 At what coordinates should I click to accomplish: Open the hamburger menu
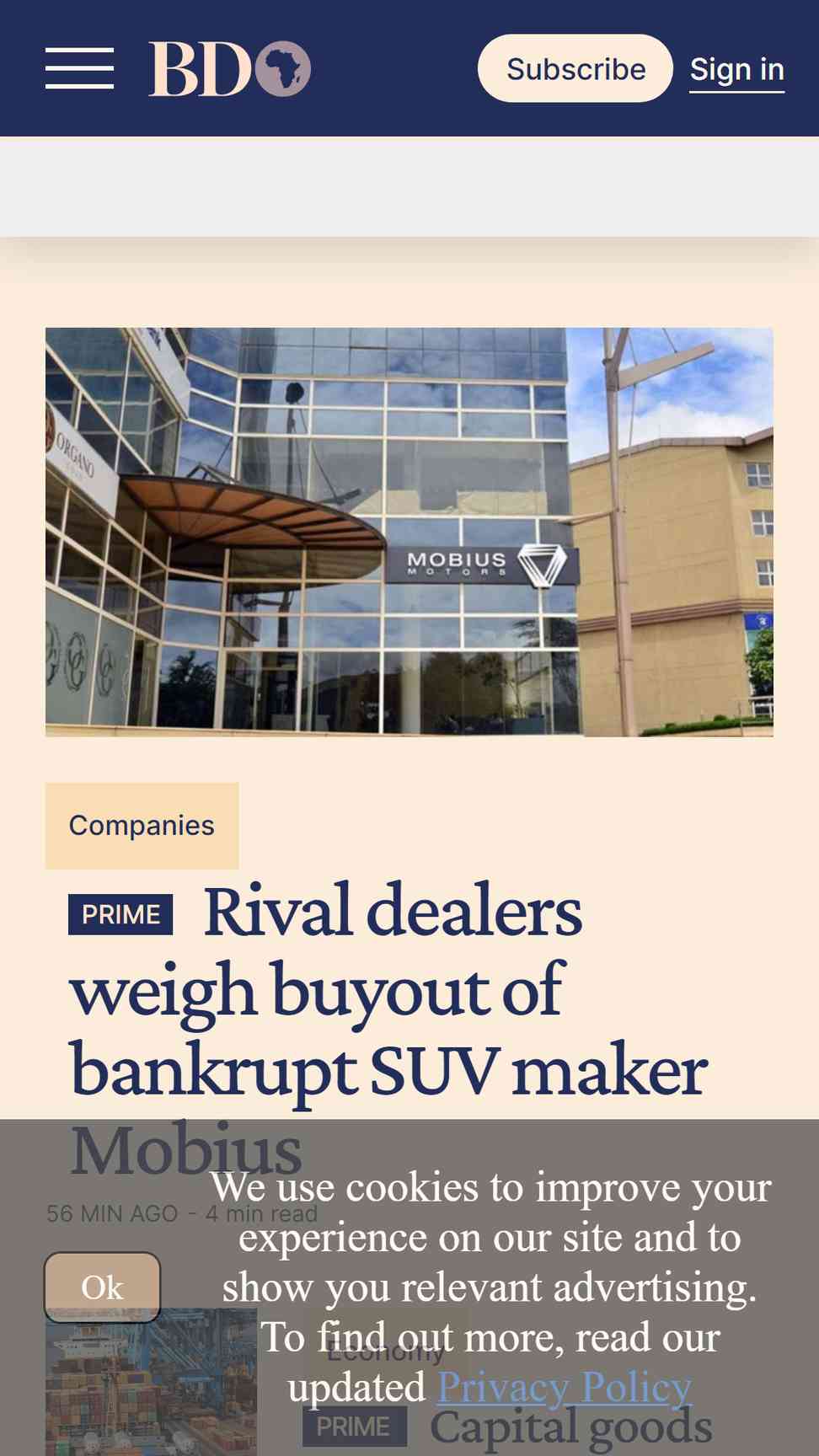[79, 68]
